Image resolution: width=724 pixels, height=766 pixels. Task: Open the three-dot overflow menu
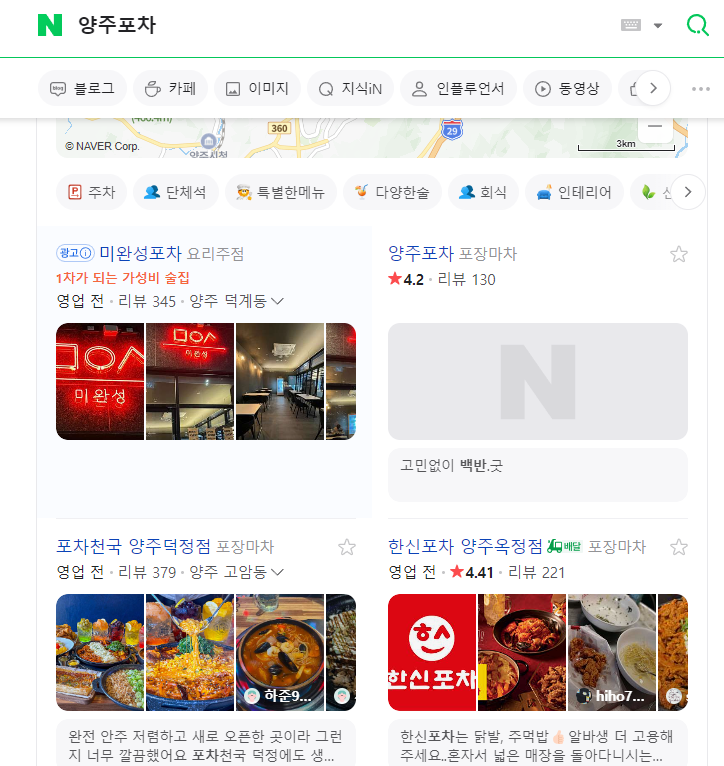(701, 88)
